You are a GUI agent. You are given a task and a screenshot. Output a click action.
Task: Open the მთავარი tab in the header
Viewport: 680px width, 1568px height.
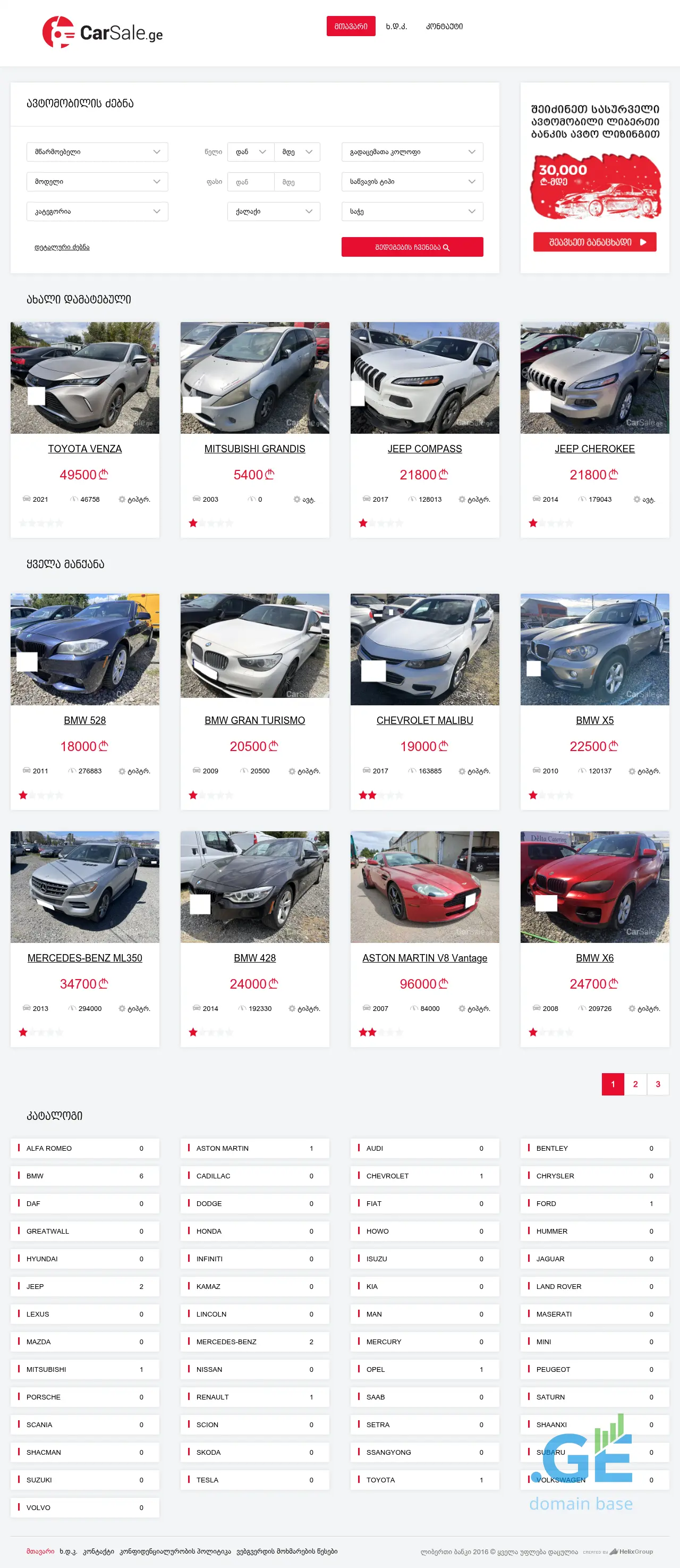[x=350, y=26]
